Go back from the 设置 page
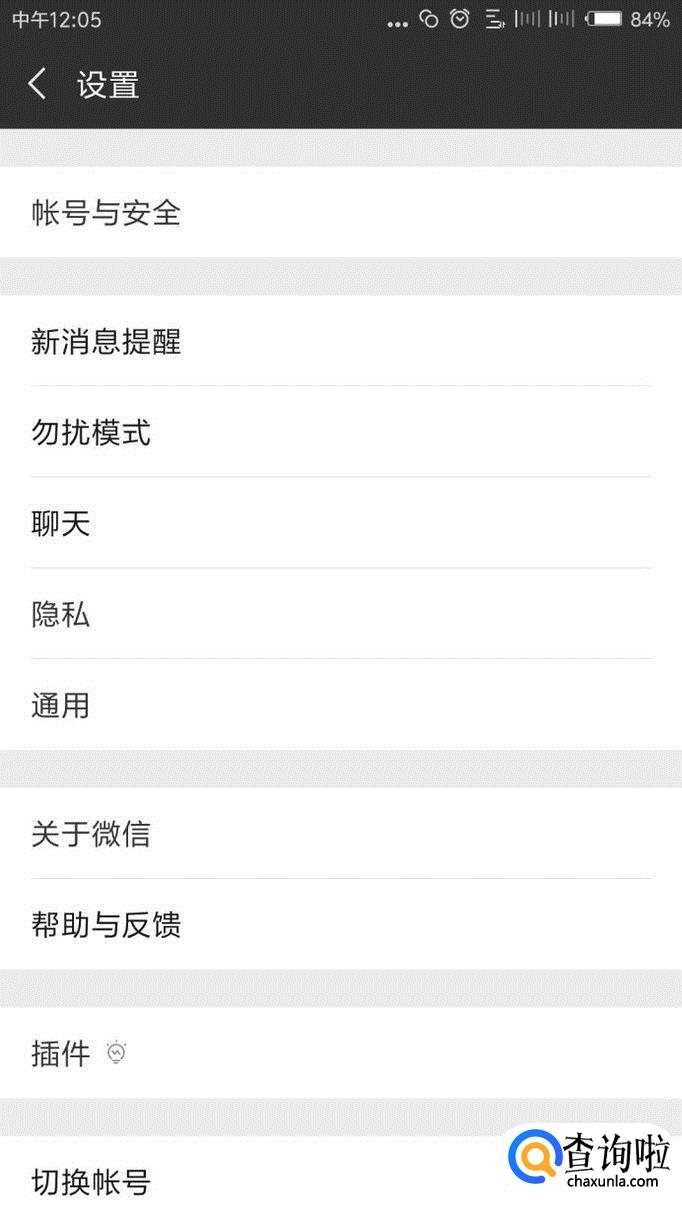The height and width of the screenshot is (1212, 682). coord(37,84)
